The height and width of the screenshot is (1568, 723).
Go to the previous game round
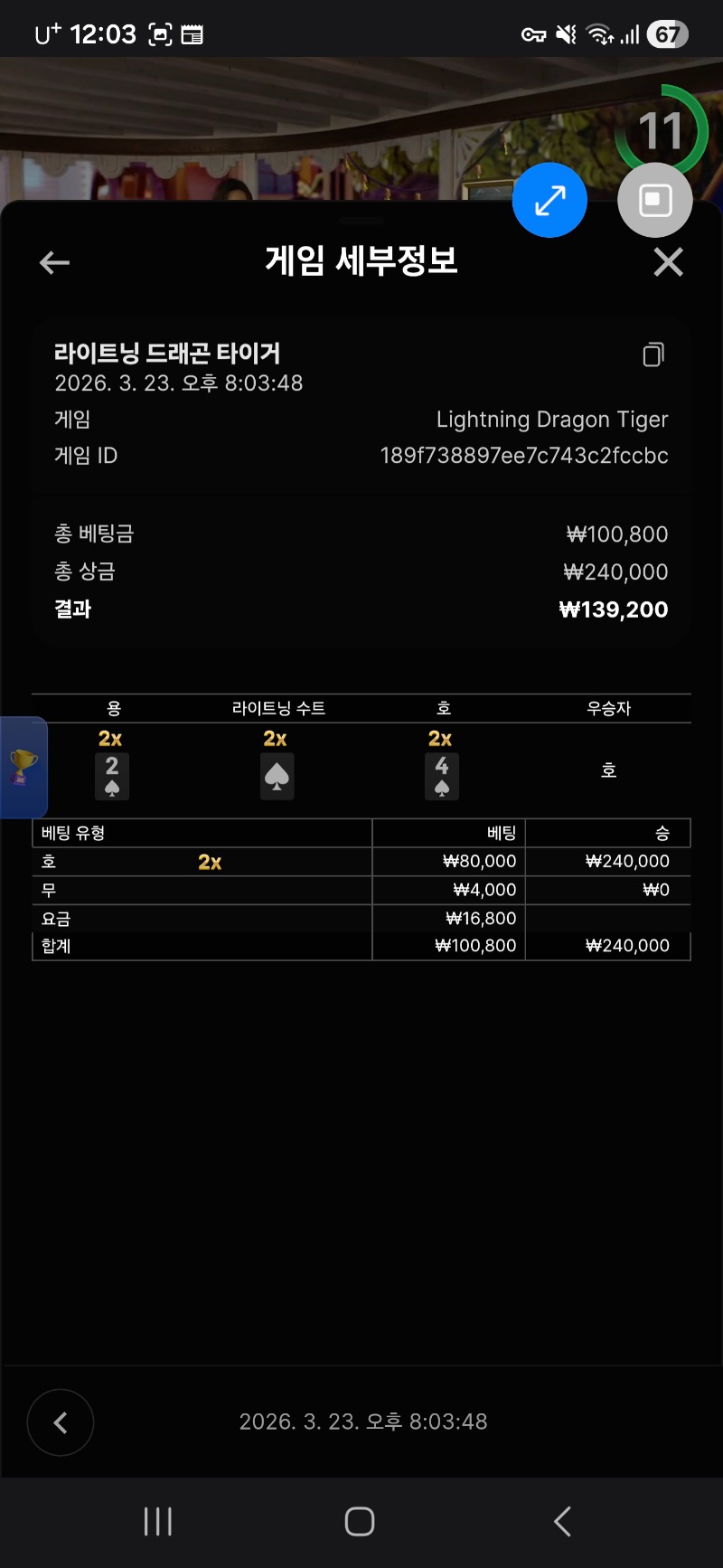tap(61, 1422)
